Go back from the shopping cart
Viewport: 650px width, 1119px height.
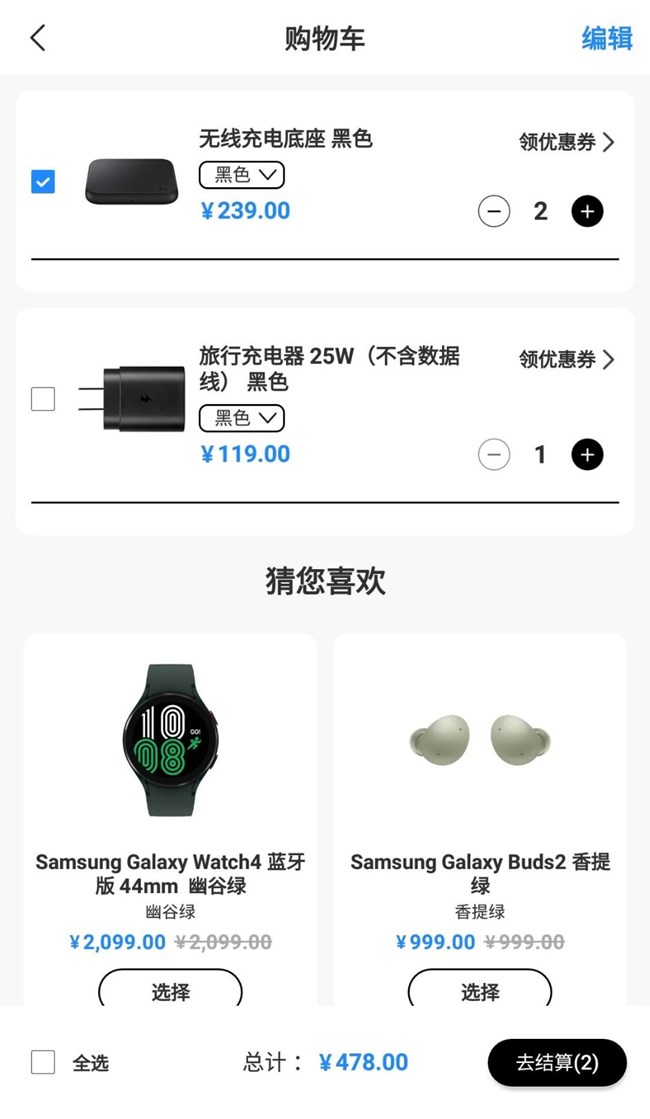coord(38,38)
